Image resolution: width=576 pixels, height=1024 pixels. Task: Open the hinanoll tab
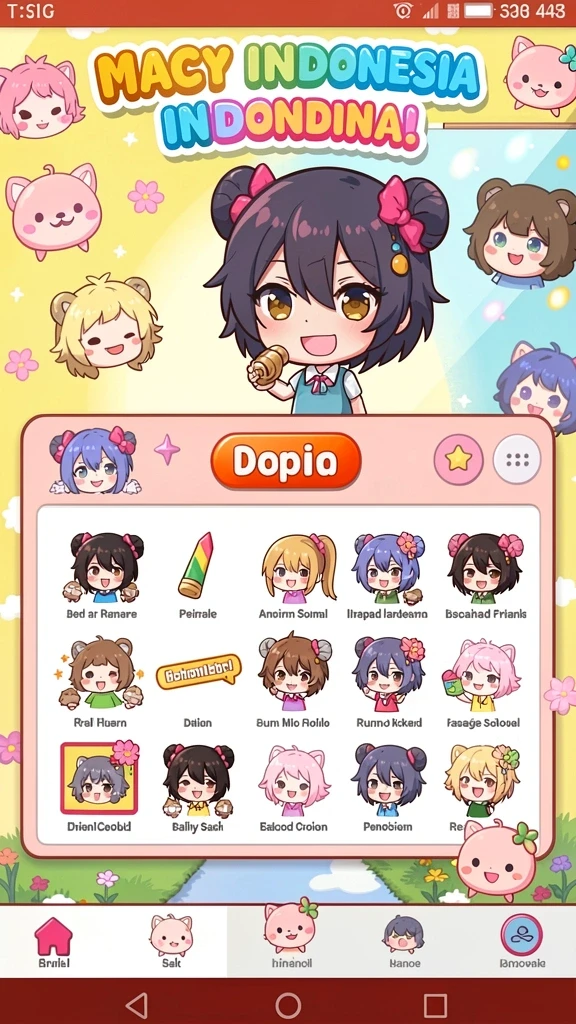click(288, 938)
